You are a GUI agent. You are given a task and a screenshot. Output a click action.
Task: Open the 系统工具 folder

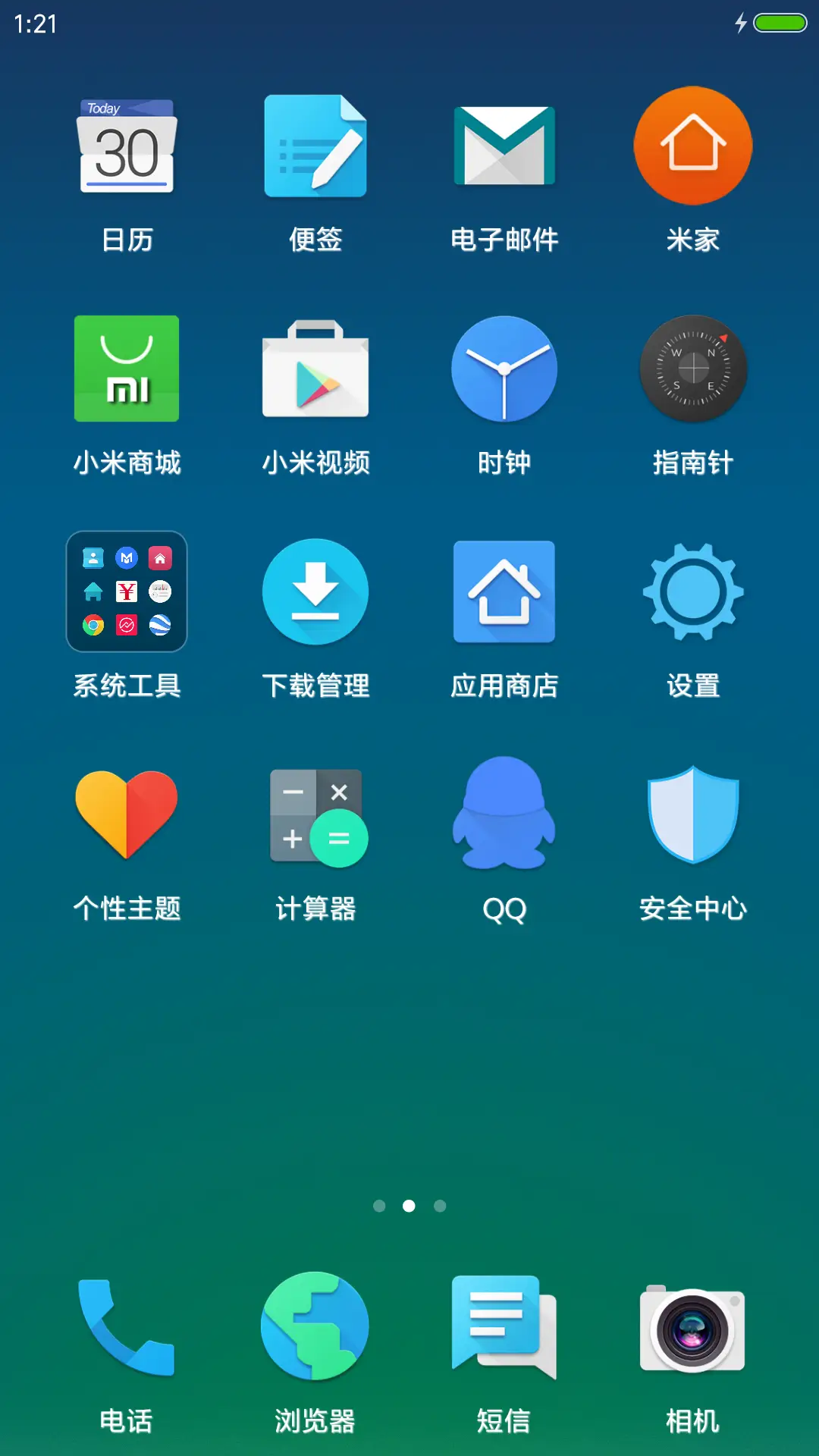pos(126,591)
